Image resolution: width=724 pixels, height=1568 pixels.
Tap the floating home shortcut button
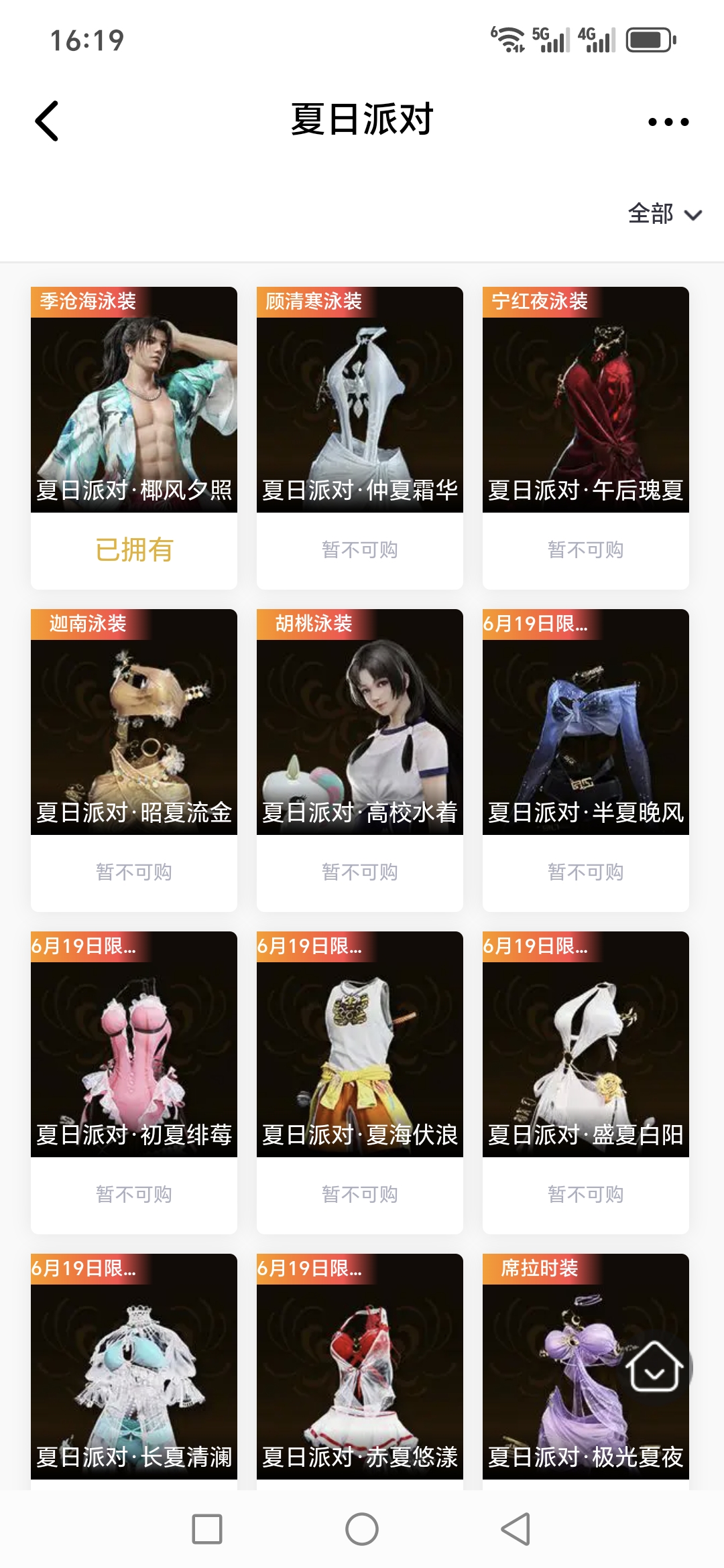click(x=654, y=1367)
